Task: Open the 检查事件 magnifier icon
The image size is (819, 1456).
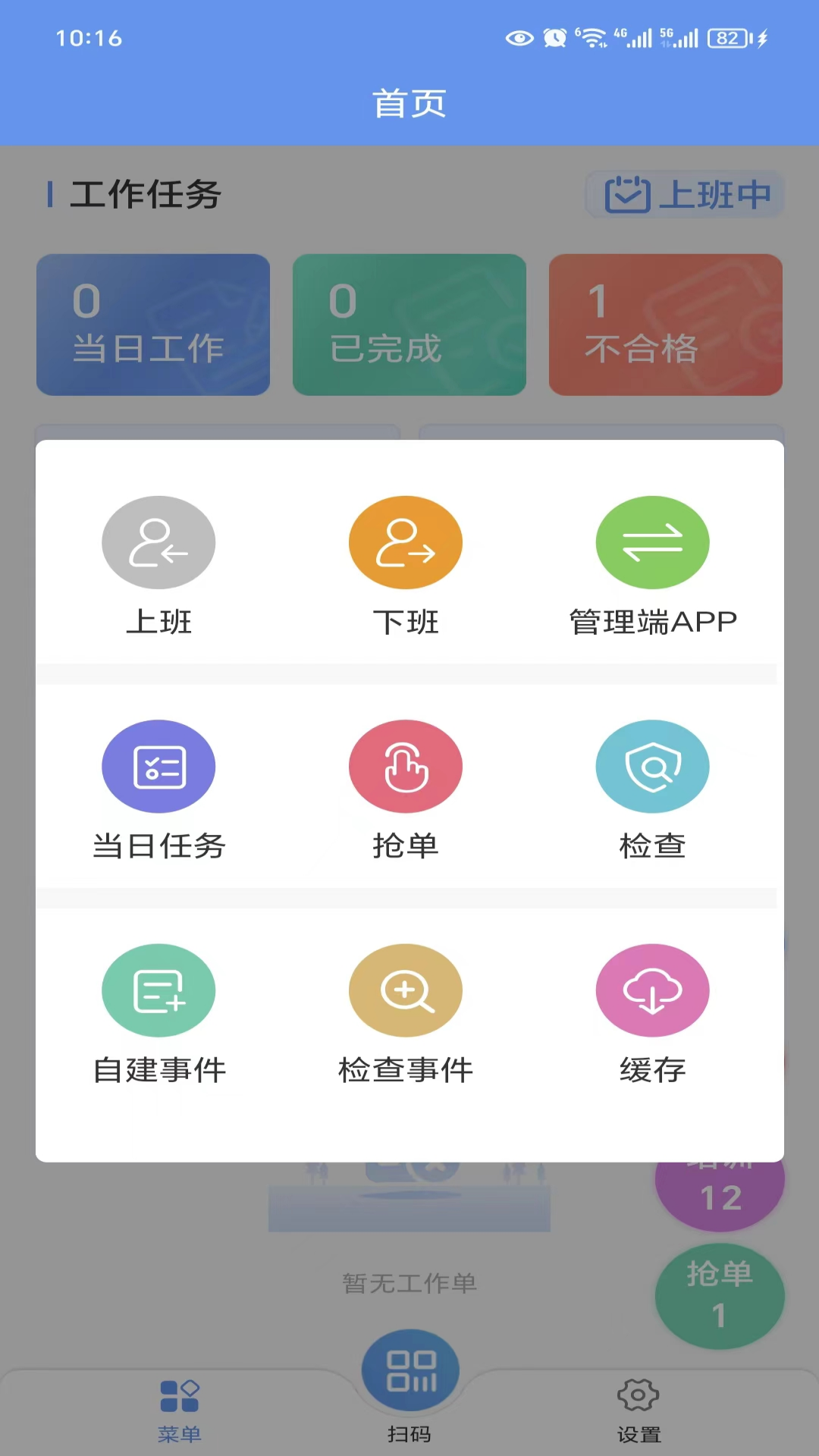Action: click(406, 990)
